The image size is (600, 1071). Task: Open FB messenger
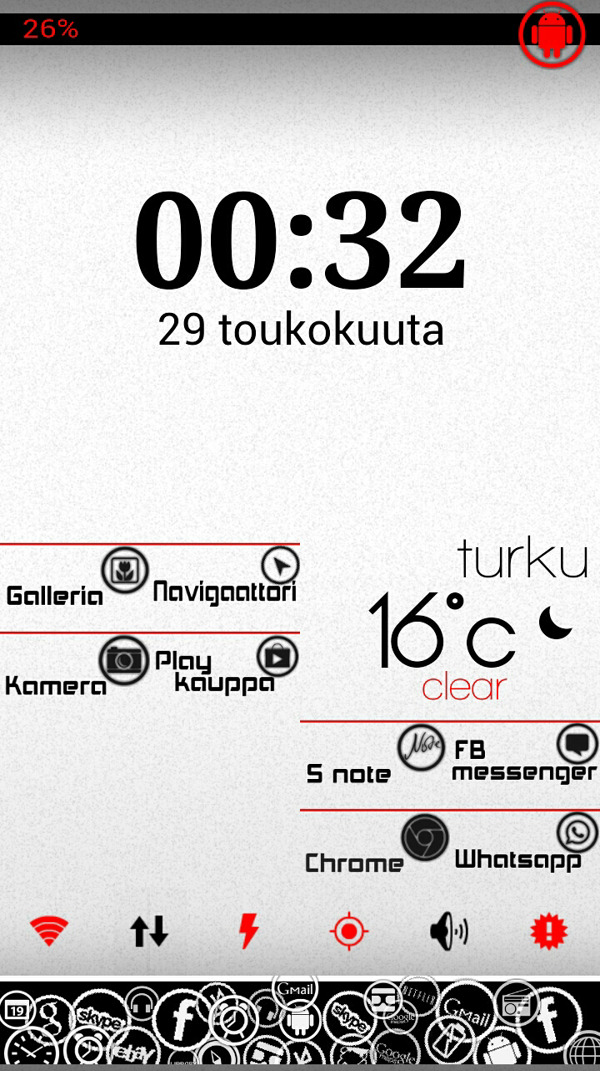[576, 745]
